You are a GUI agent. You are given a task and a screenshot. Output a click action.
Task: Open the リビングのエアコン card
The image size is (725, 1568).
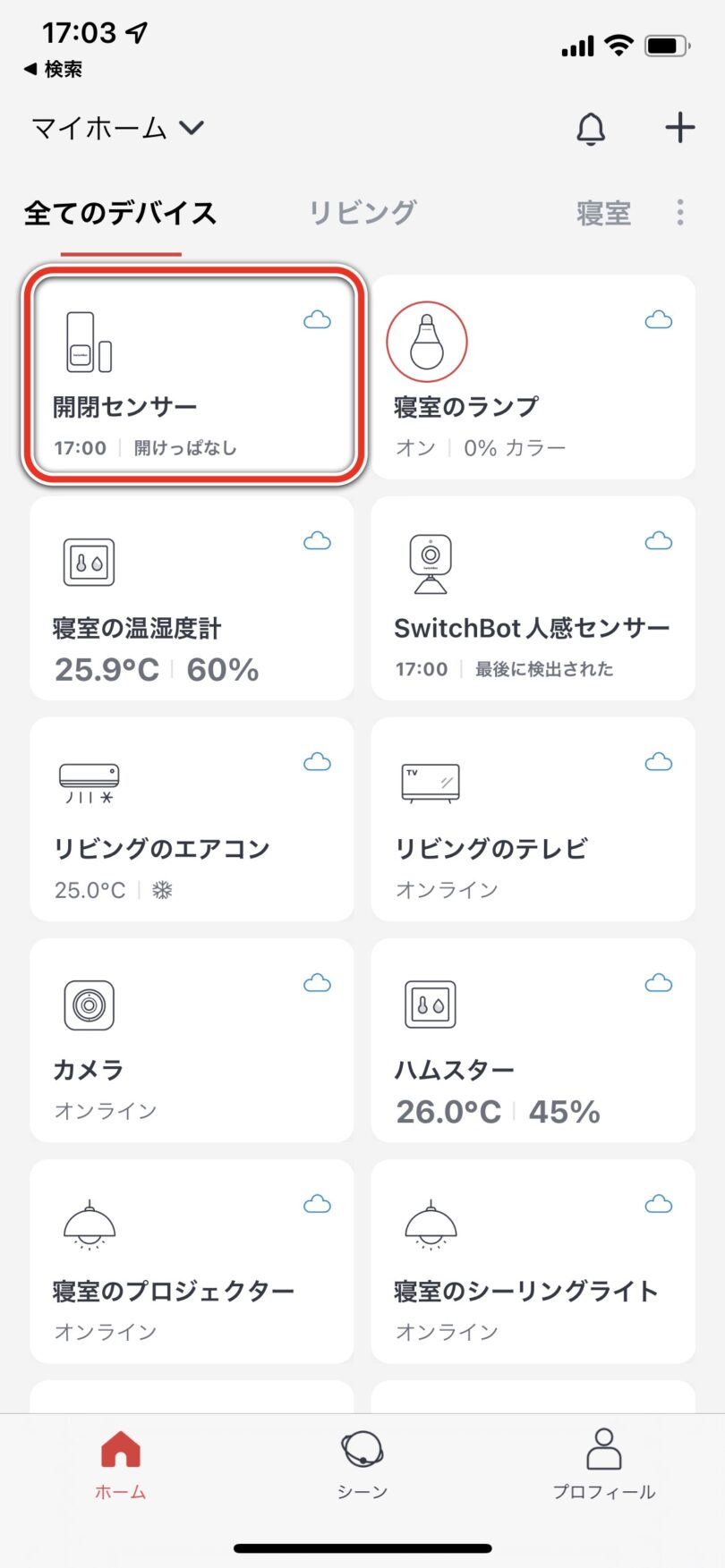click(192, 818)
